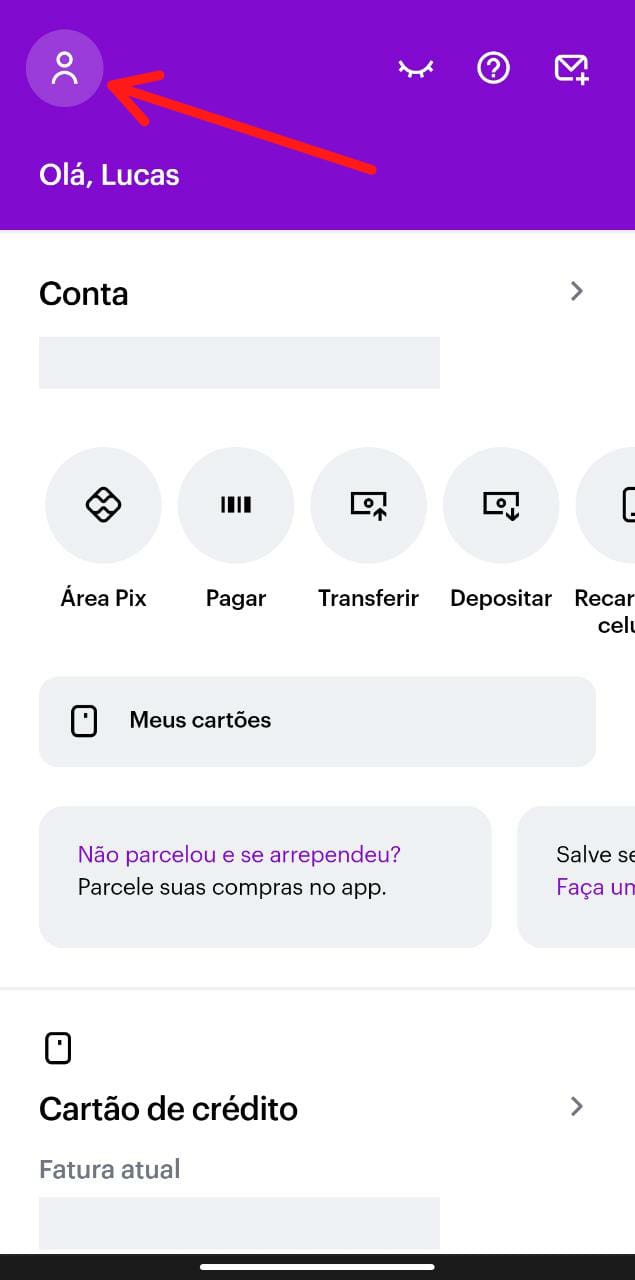Hide balance with the eye icon
The width and height of the screenshot is (635, 1280).
[x=416, y=68]
